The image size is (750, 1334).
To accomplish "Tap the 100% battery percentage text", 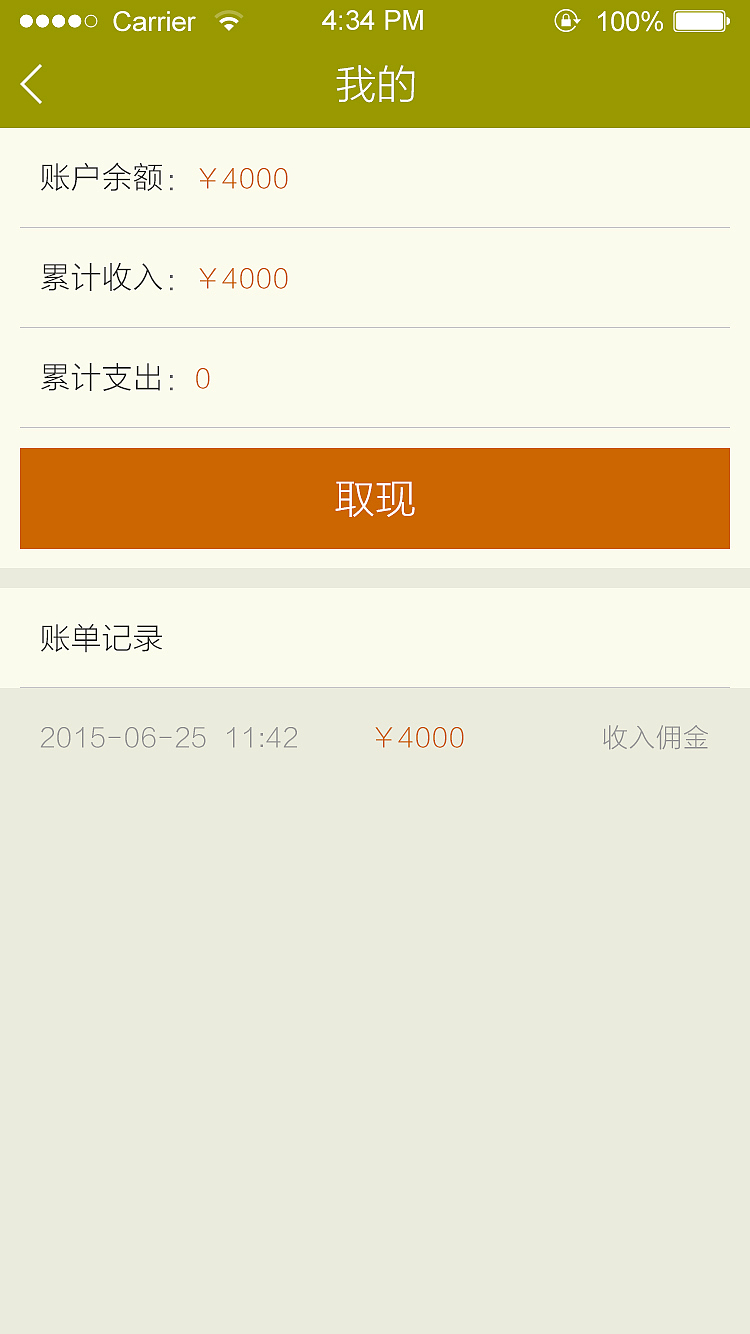I will 630,21.
